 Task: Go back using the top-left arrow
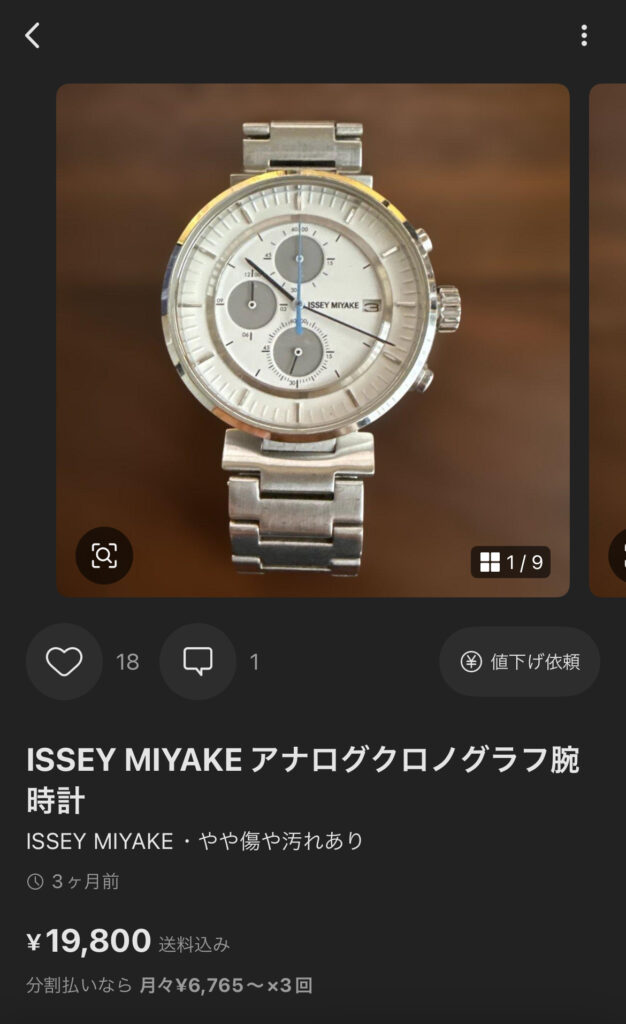pos(33,36)
